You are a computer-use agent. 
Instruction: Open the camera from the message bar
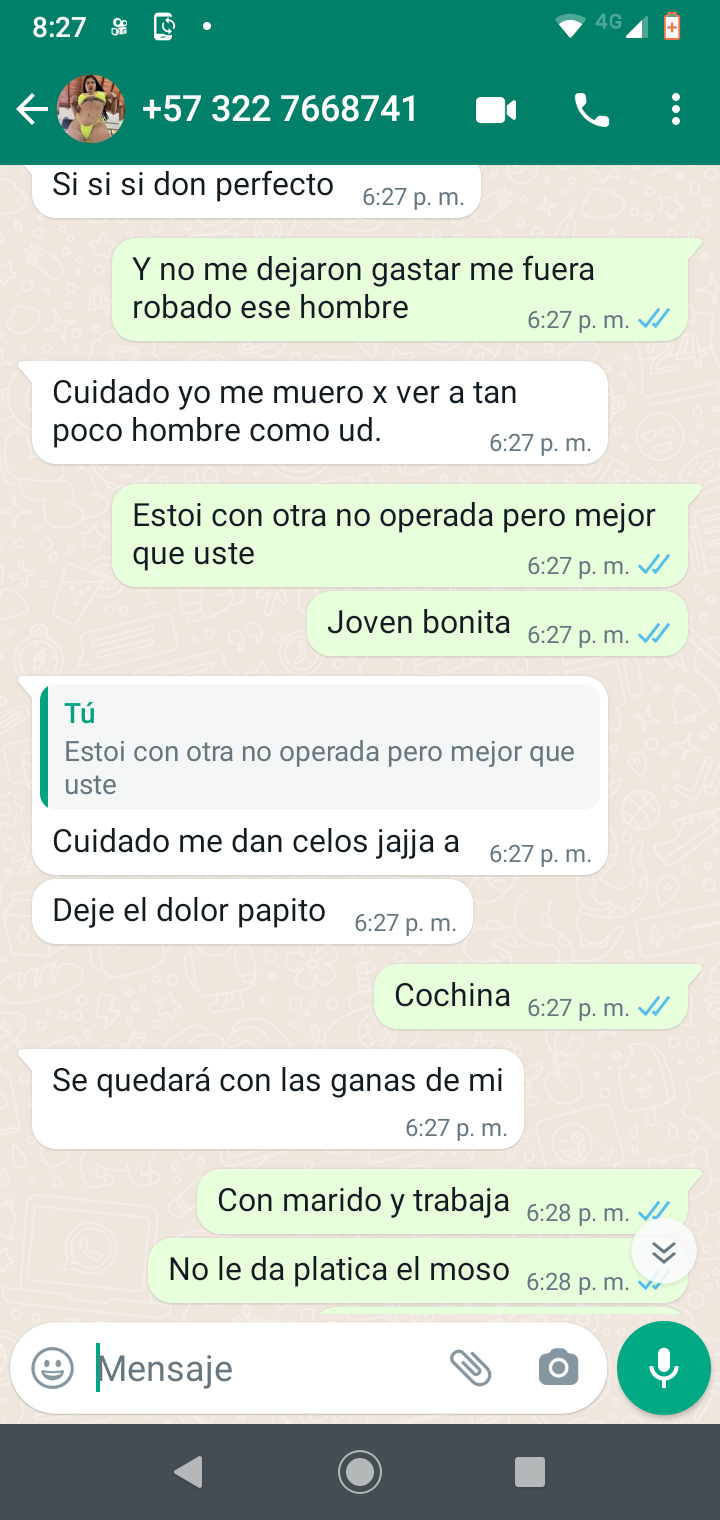(x=558, y=1368)
